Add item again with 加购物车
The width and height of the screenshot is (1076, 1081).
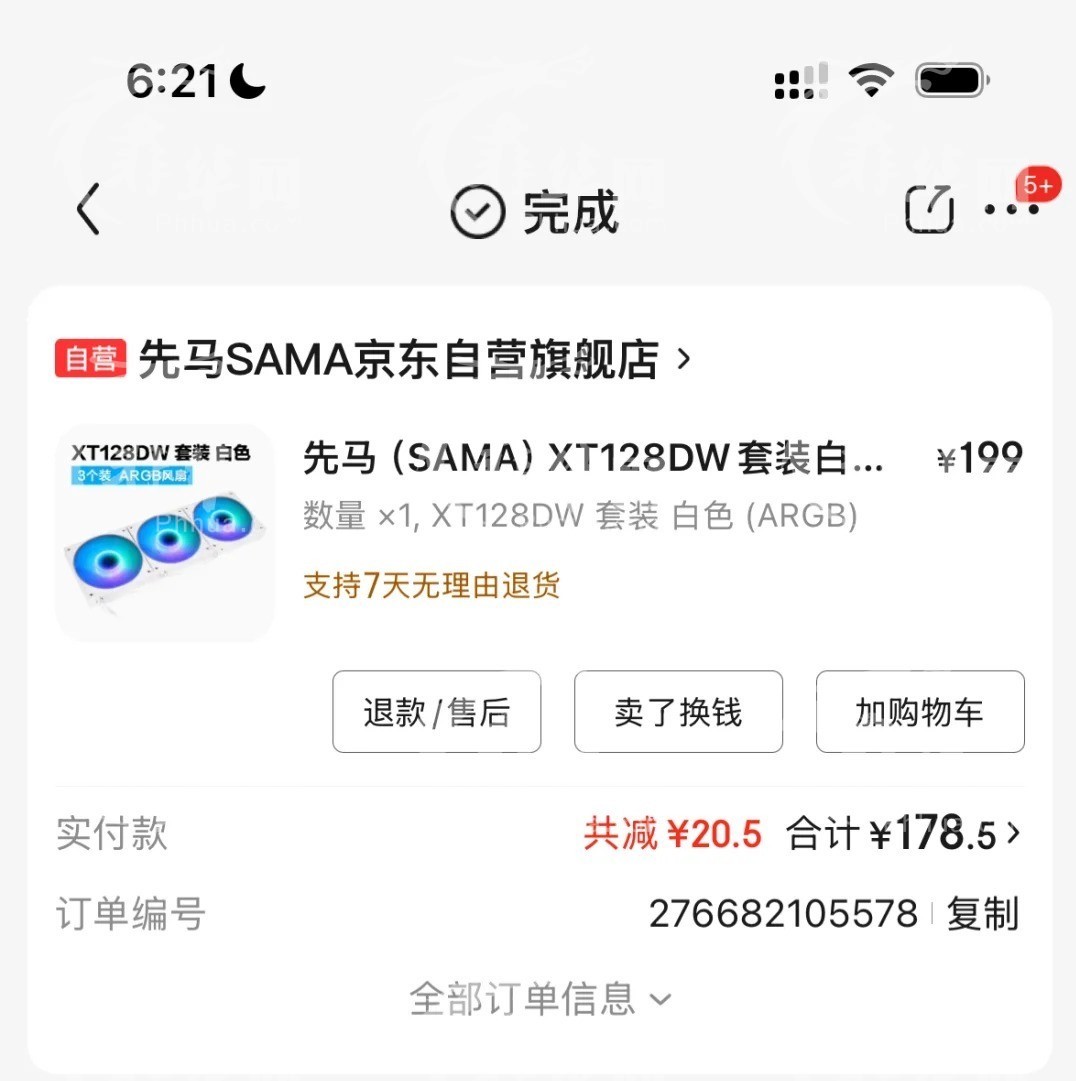click(920, 712)
